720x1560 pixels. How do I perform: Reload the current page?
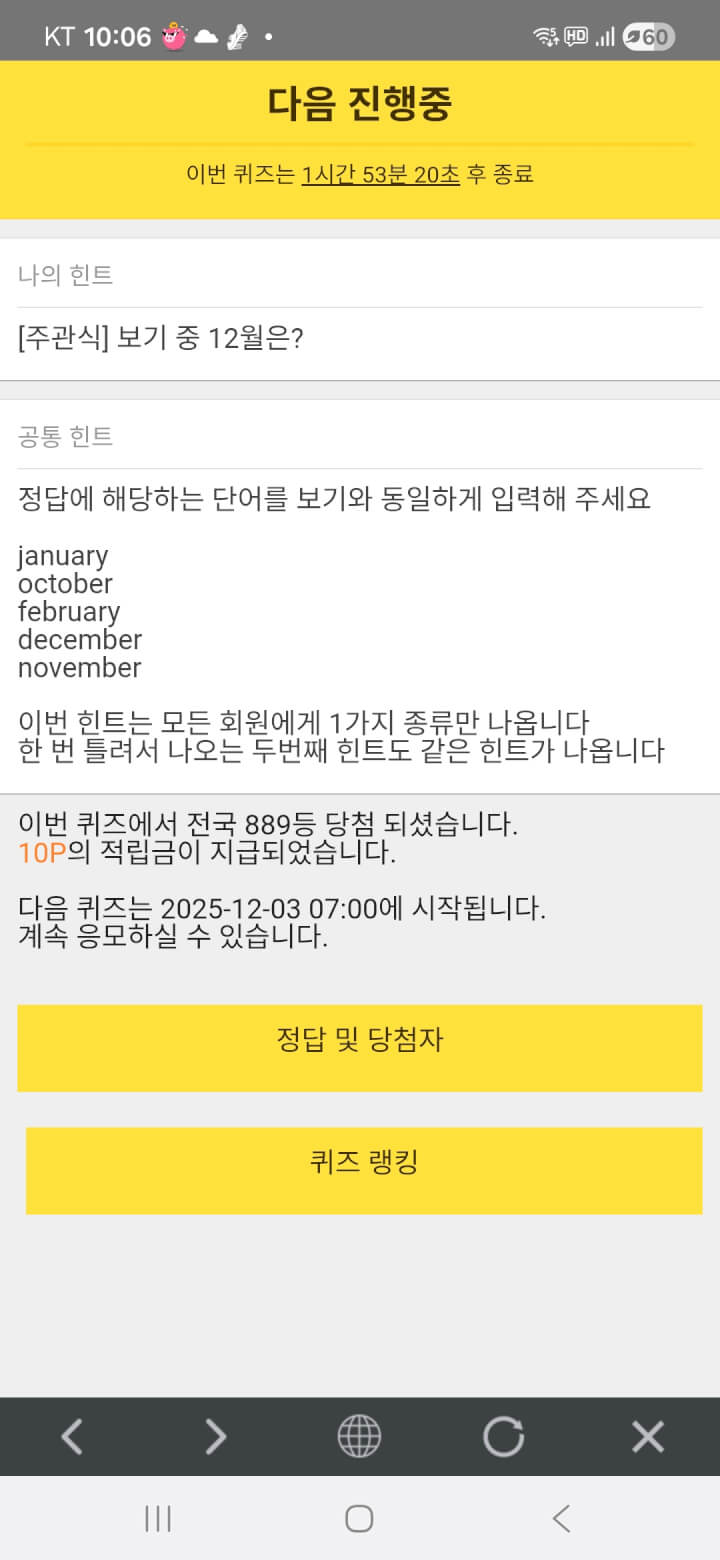503,1437
